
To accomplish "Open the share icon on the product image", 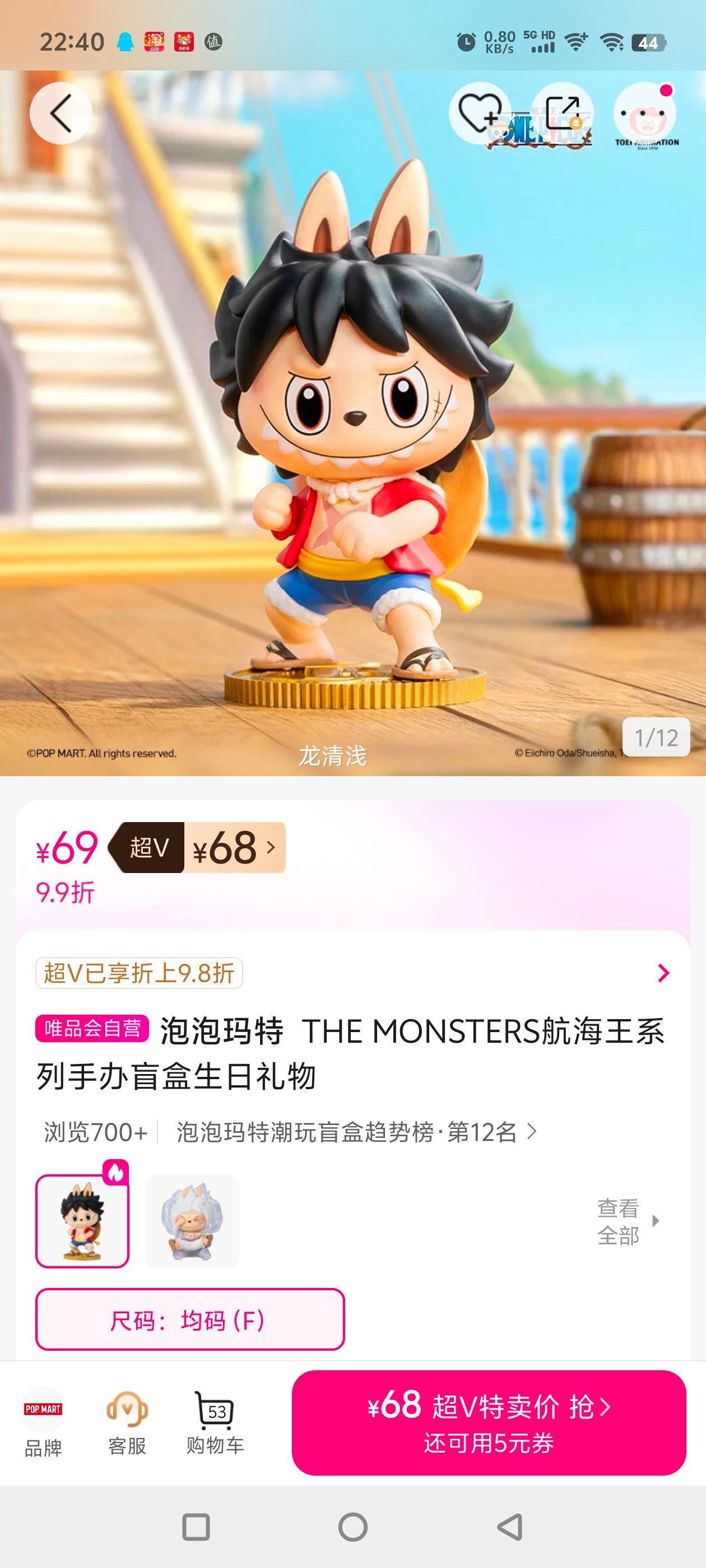I will (x=568, y=113).
